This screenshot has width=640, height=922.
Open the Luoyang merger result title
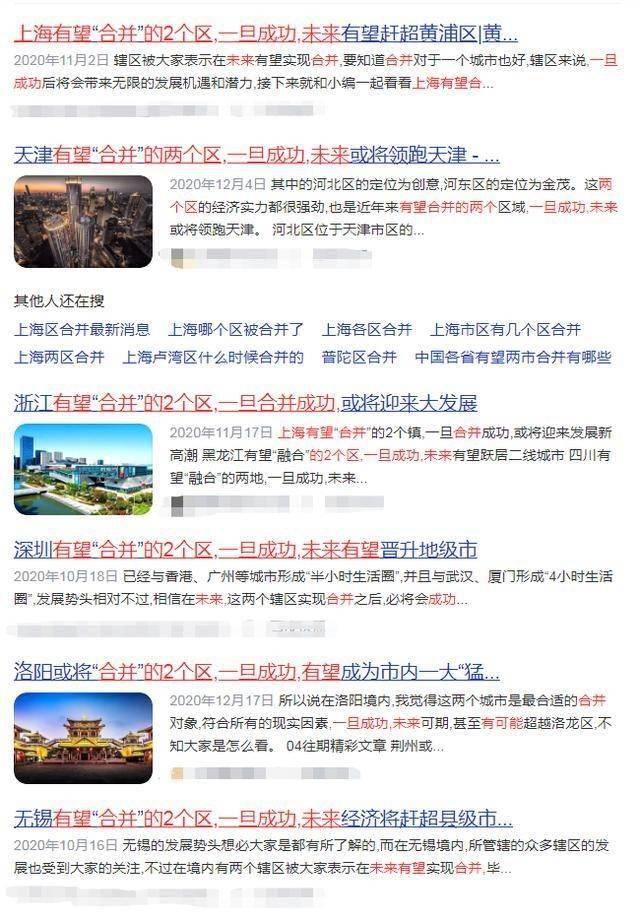pyautogui.click(x=256, y=670)
